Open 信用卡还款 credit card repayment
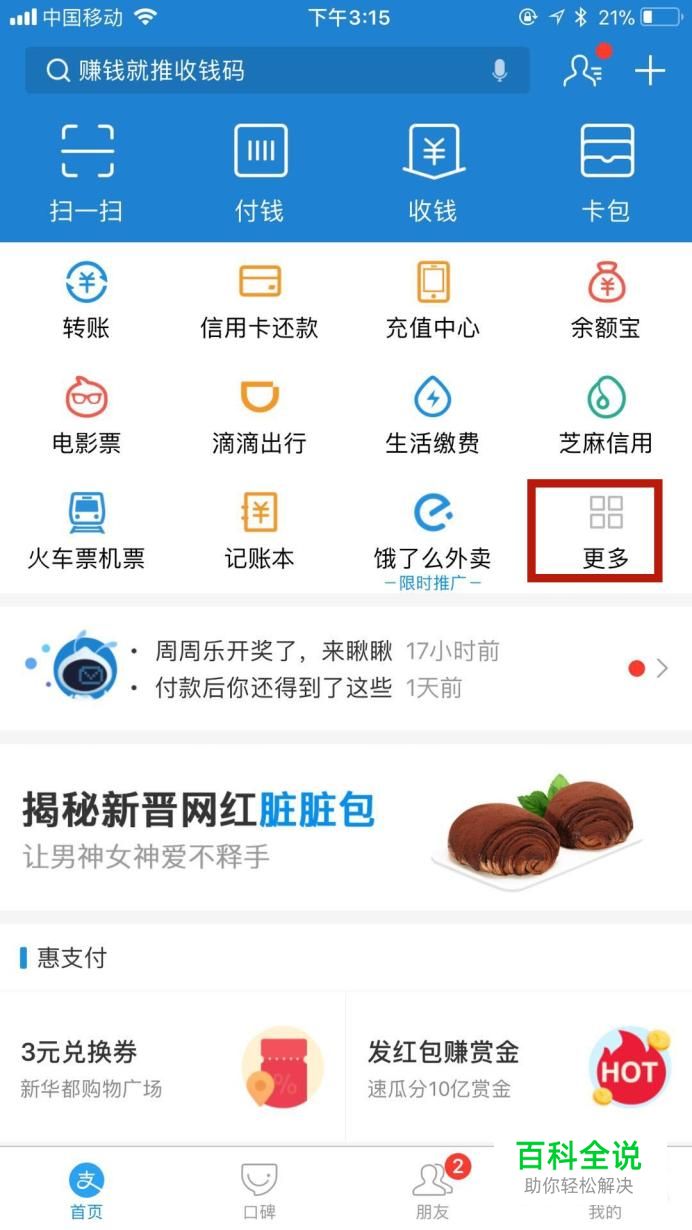The height and width of the screenshot is (1230, 692). (x=259, y=300)
